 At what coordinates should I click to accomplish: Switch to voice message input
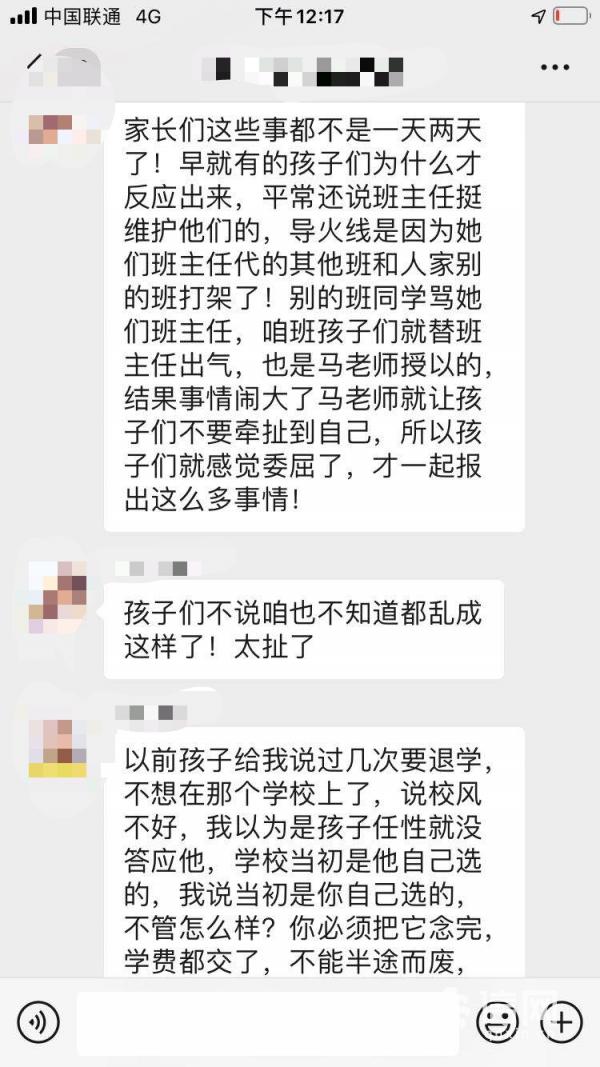coord(39,1021)
